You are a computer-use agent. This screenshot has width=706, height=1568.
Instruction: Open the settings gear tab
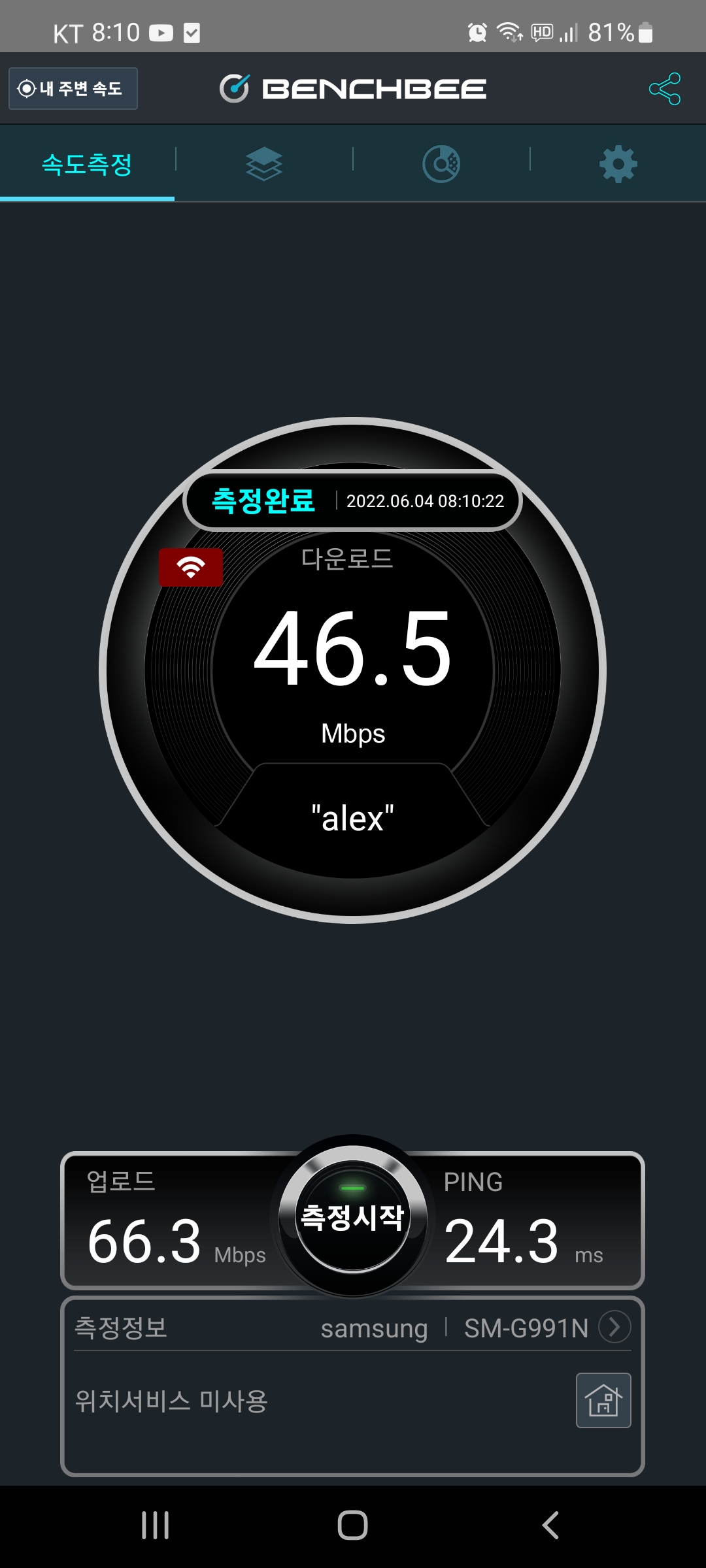click(x=618, y=164)
